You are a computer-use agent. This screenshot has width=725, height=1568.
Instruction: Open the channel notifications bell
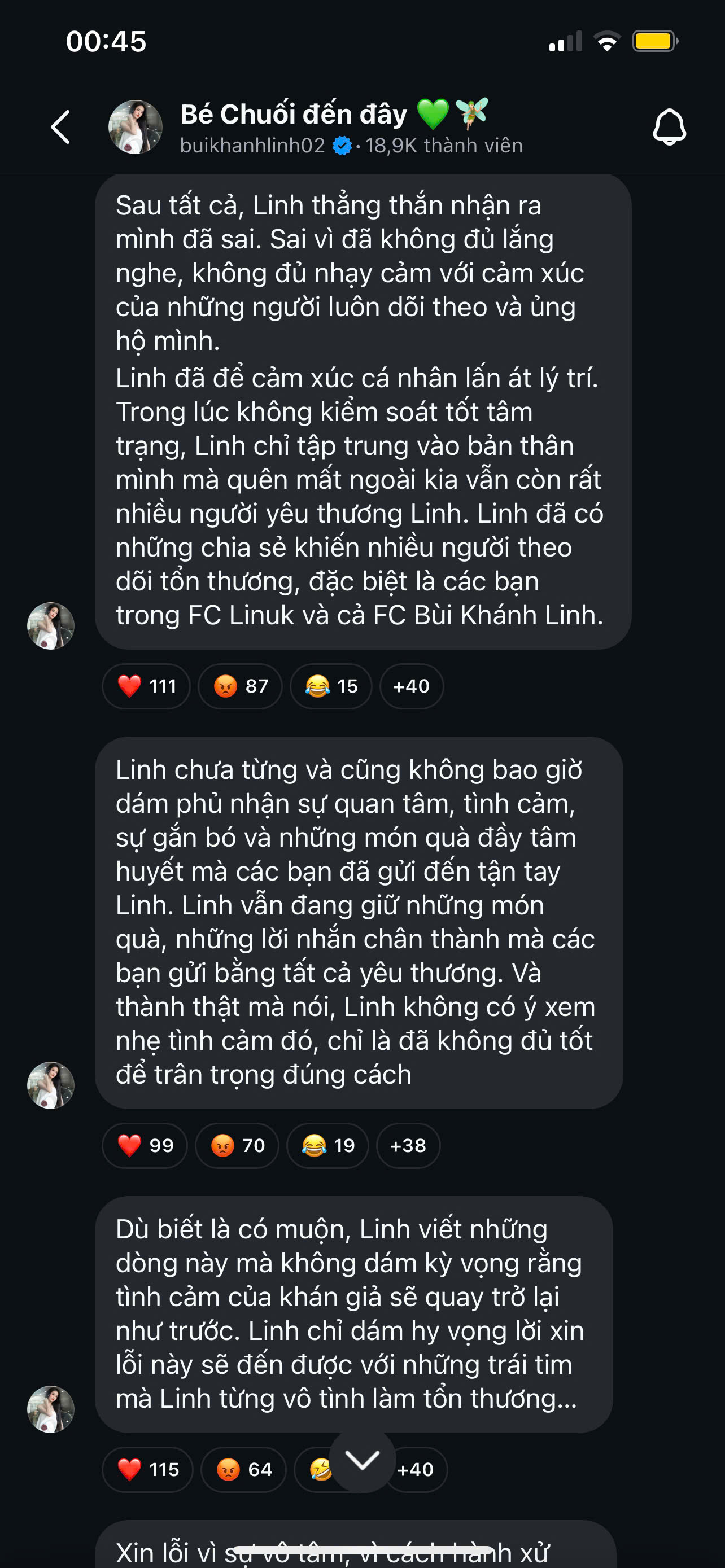[669, 127]
